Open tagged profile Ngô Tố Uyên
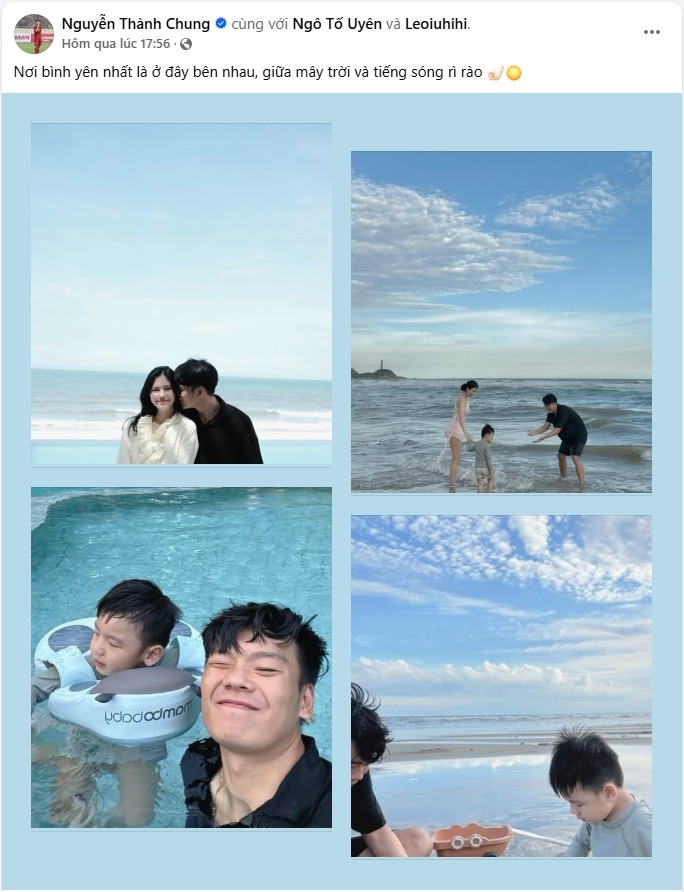The height and width of the screenshot is (892, 684). [343, 24]
